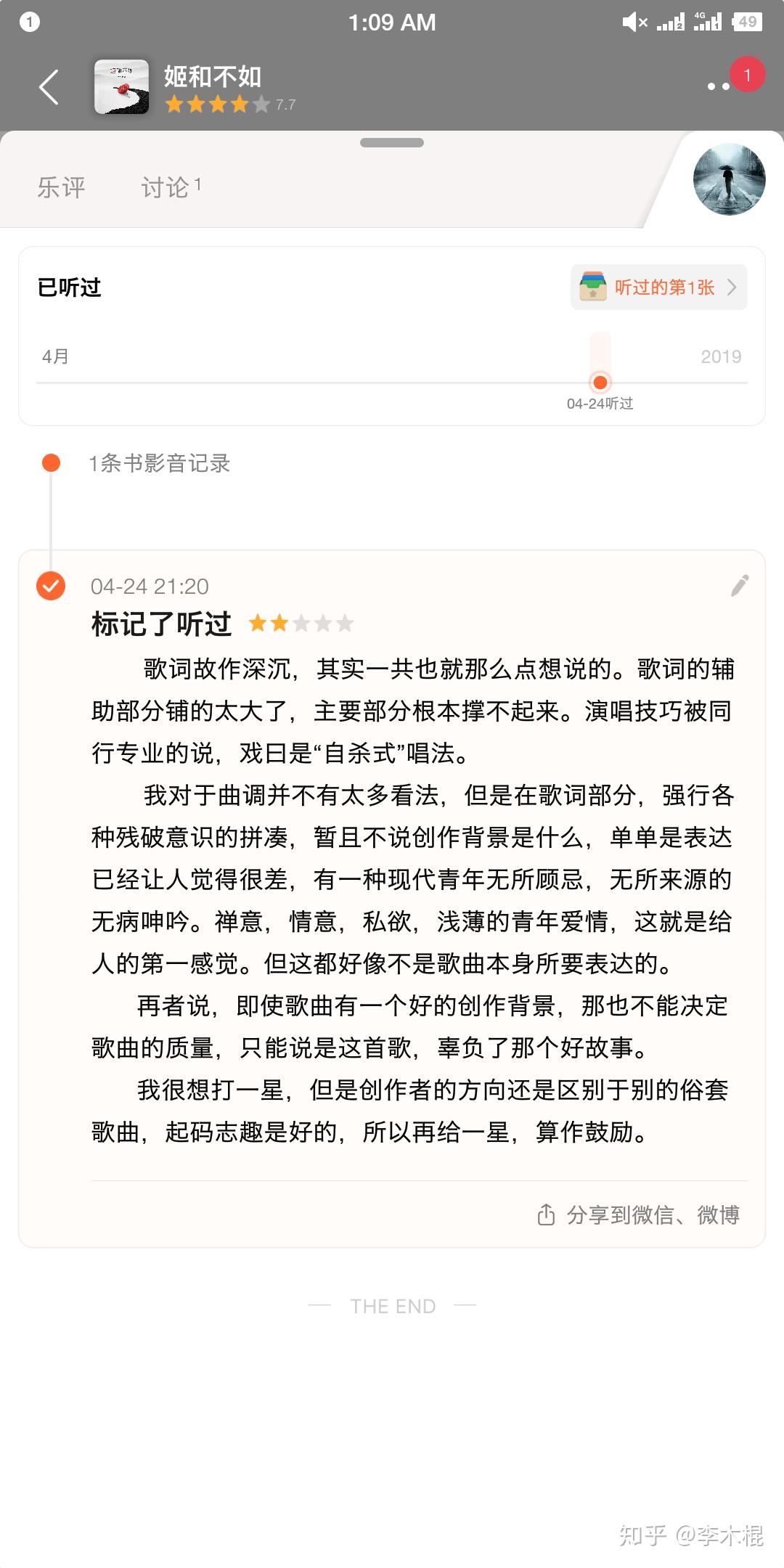Edit the 04-24 21:20 review
This screenshot has width=784, height=1568.
coord(739,586)
